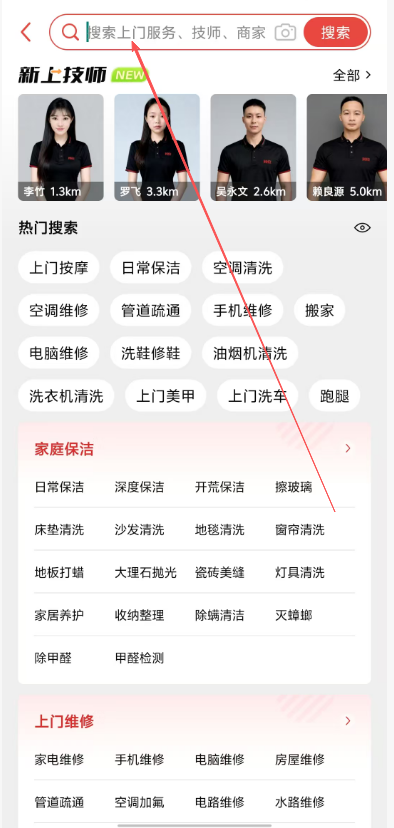Screen dimensions: 394x828
Task: View all new technicians via 全部
Action: tap(352, 75)
